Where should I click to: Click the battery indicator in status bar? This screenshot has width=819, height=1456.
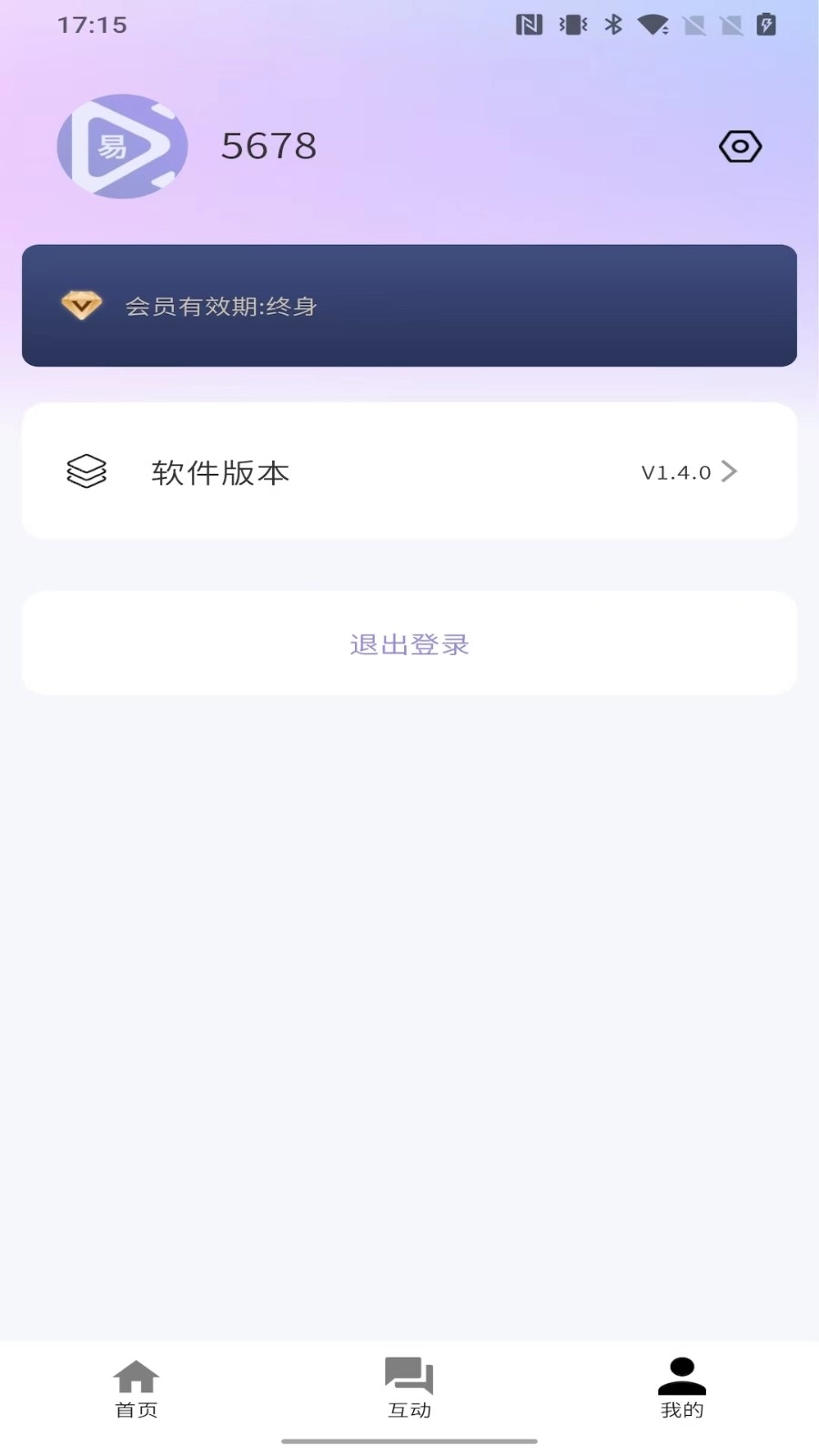click(763, 26)
